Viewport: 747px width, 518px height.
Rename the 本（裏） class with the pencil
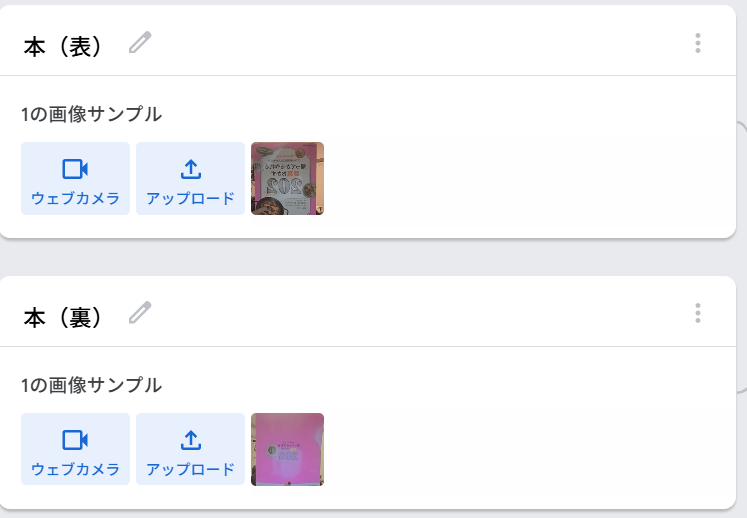[x=140, y=313]
